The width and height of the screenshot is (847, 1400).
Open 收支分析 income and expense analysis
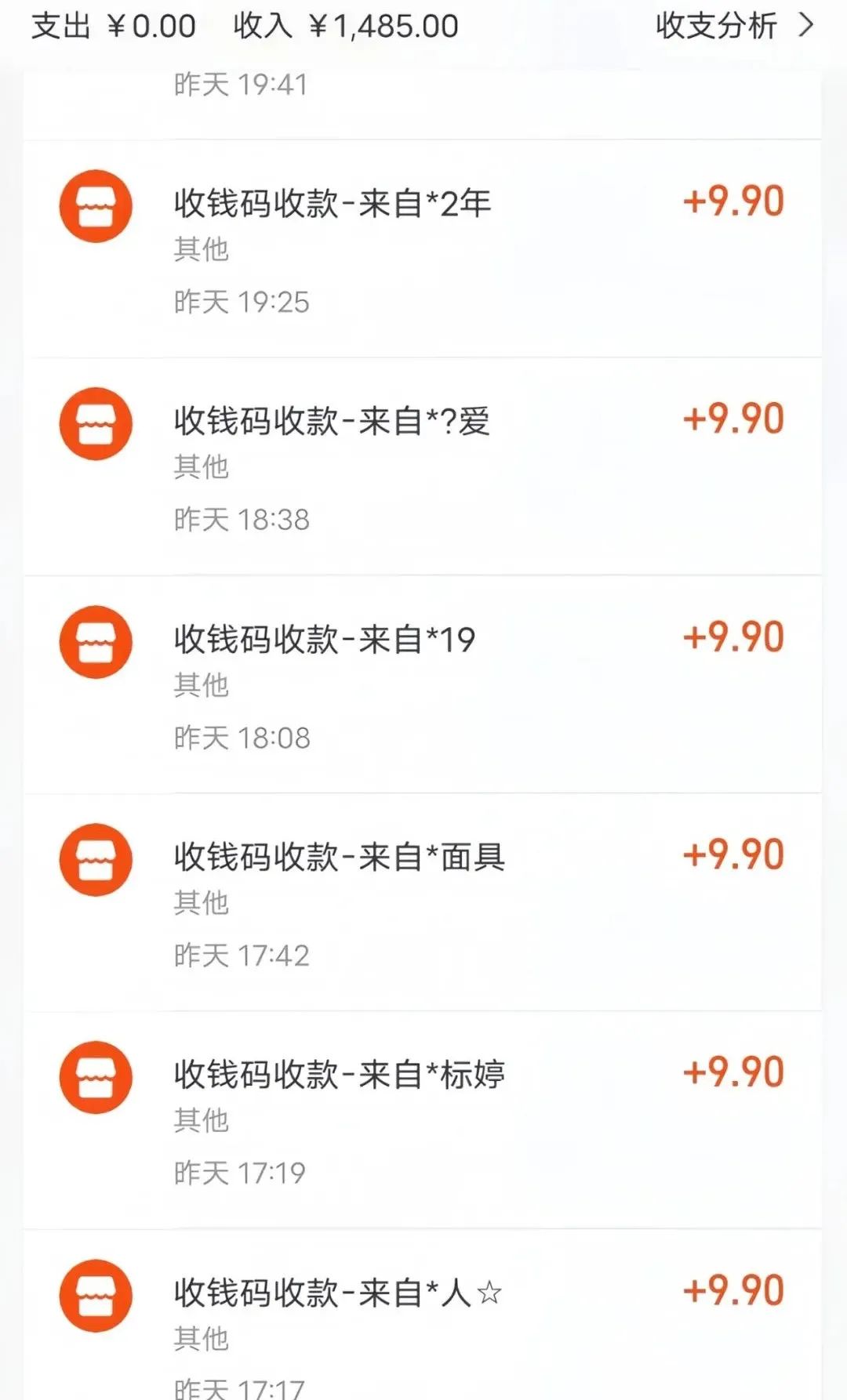coord(733,26)
